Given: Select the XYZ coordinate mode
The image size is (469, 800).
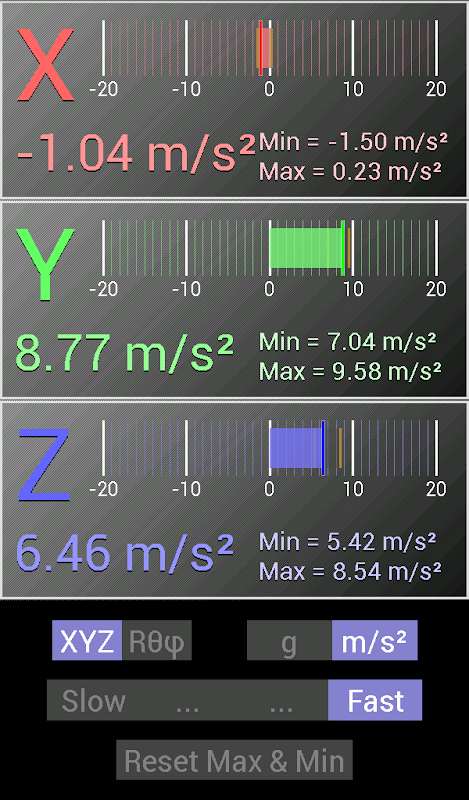Looking at the screenshot, I should point(87,640).
